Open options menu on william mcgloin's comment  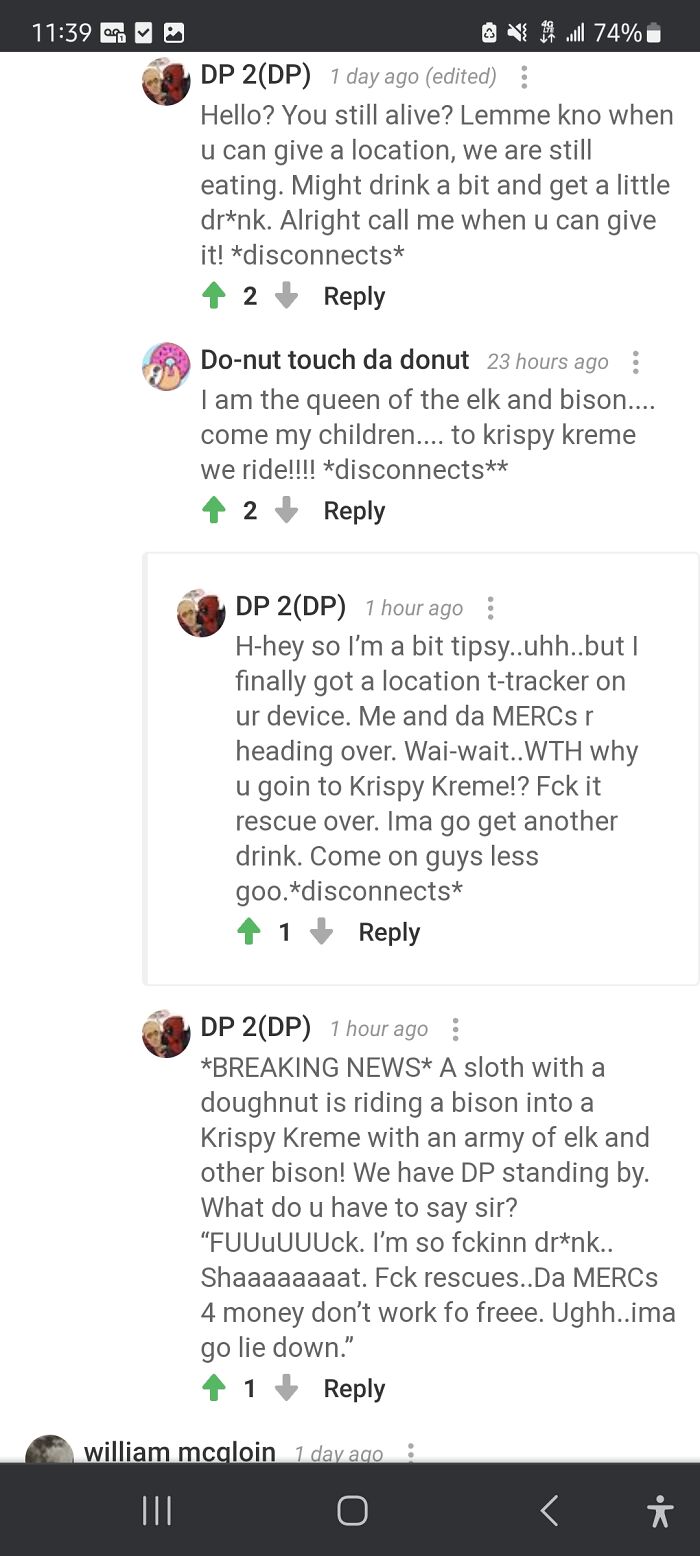(x=410, y=1453)
